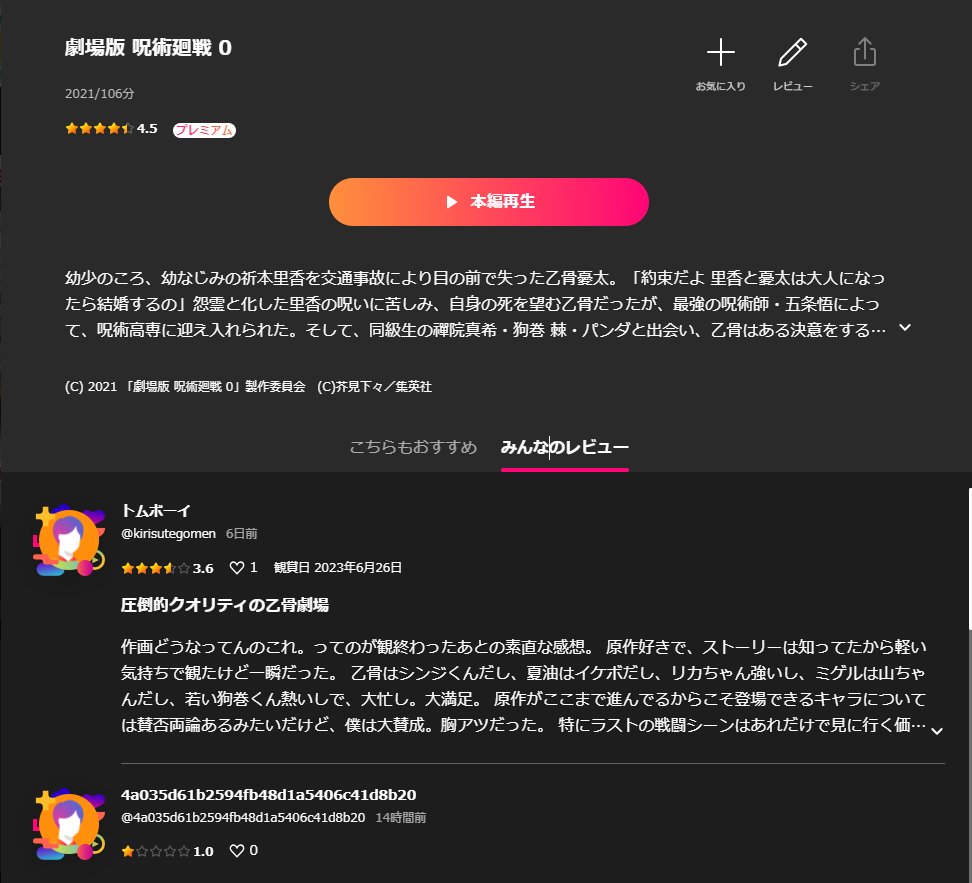Write a review with the レビュー pencil
Viewport: 972px width, 883px height.
point(792,62)
